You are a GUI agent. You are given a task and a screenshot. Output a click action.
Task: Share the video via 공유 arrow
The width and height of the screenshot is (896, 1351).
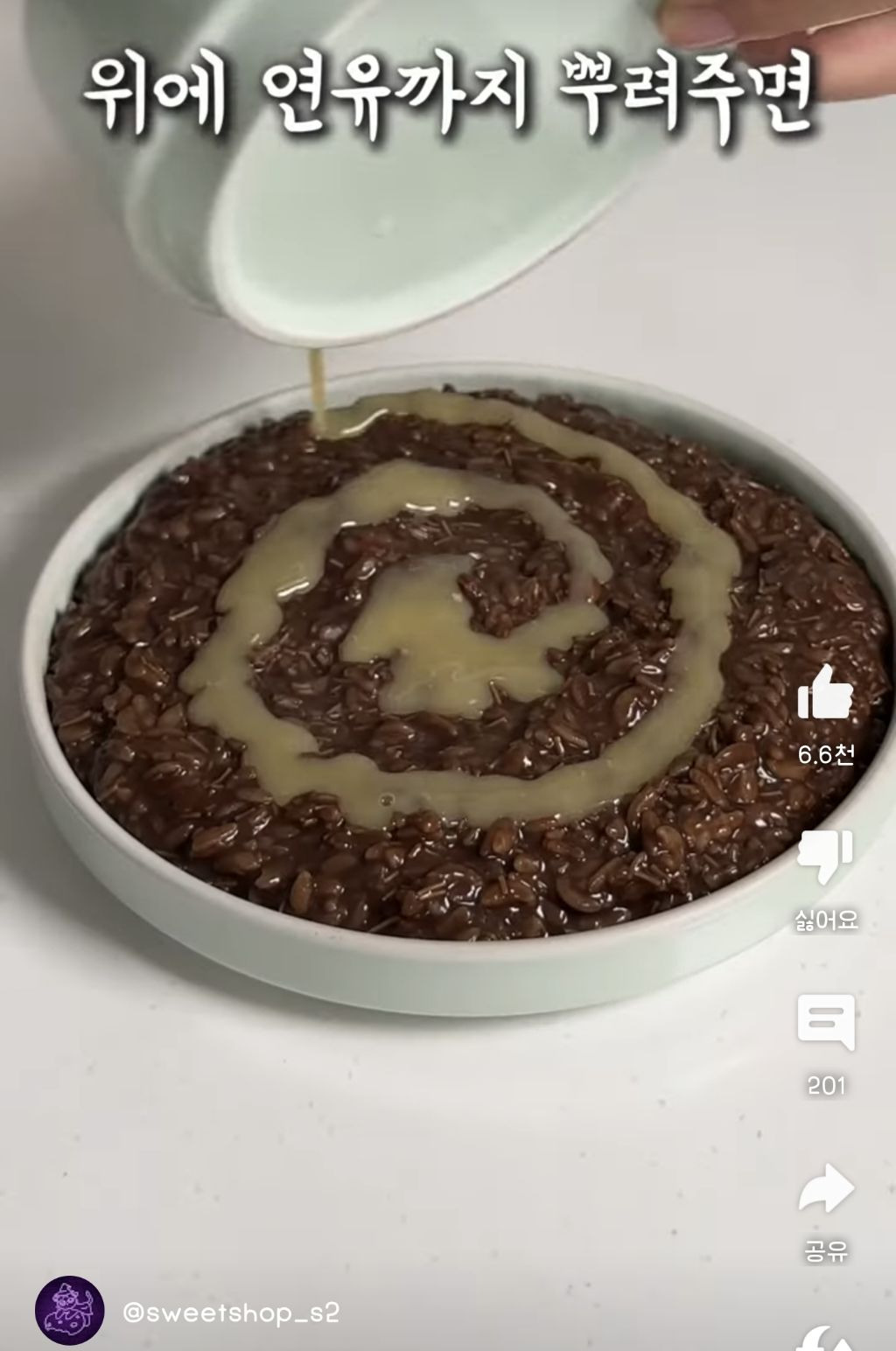pyautogui.click(x=826, y=1188)
